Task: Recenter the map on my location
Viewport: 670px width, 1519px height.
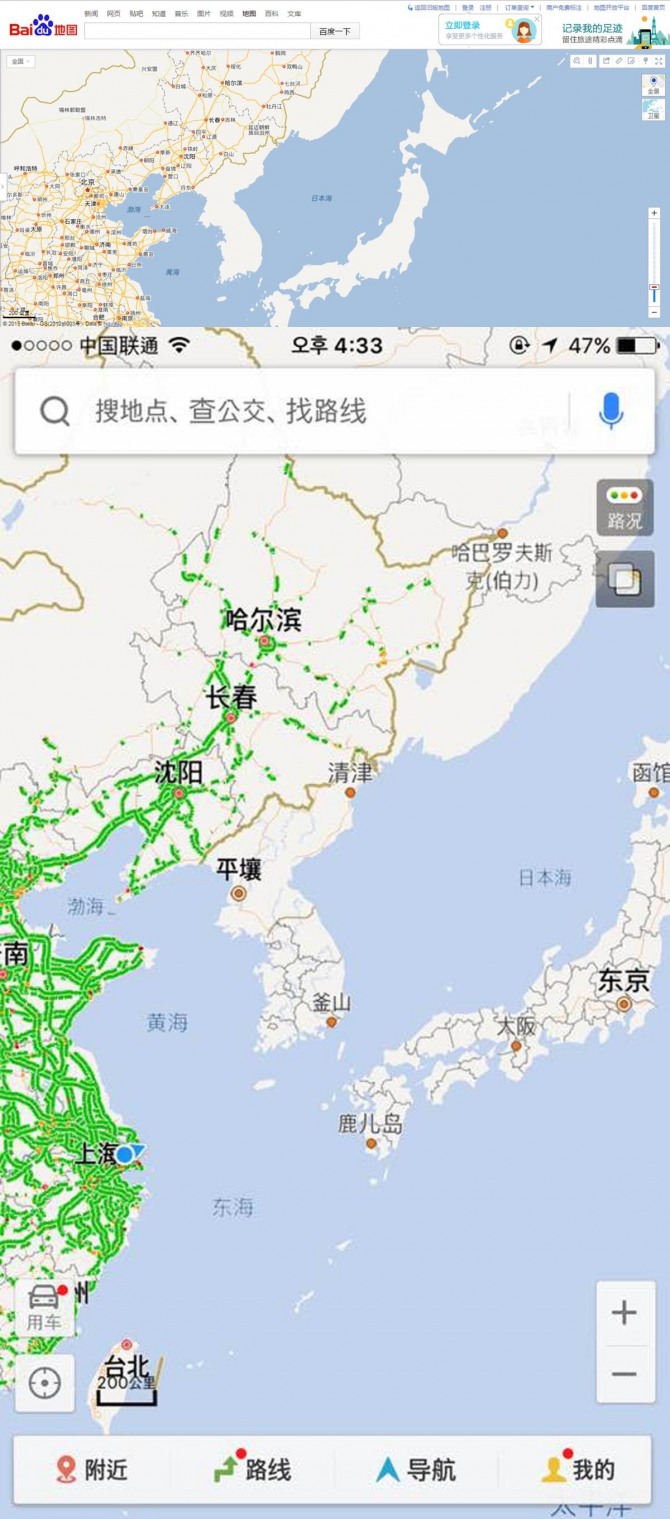Action: click(x=44, y=1383)
